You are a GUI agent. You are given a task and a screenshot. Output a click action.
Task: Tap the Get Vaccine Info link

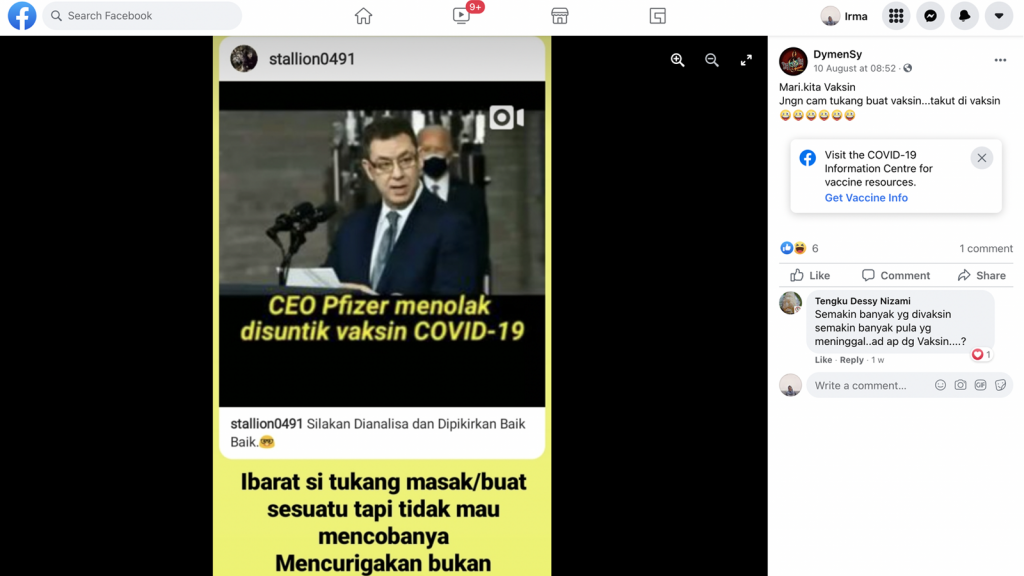coord(866,198)
